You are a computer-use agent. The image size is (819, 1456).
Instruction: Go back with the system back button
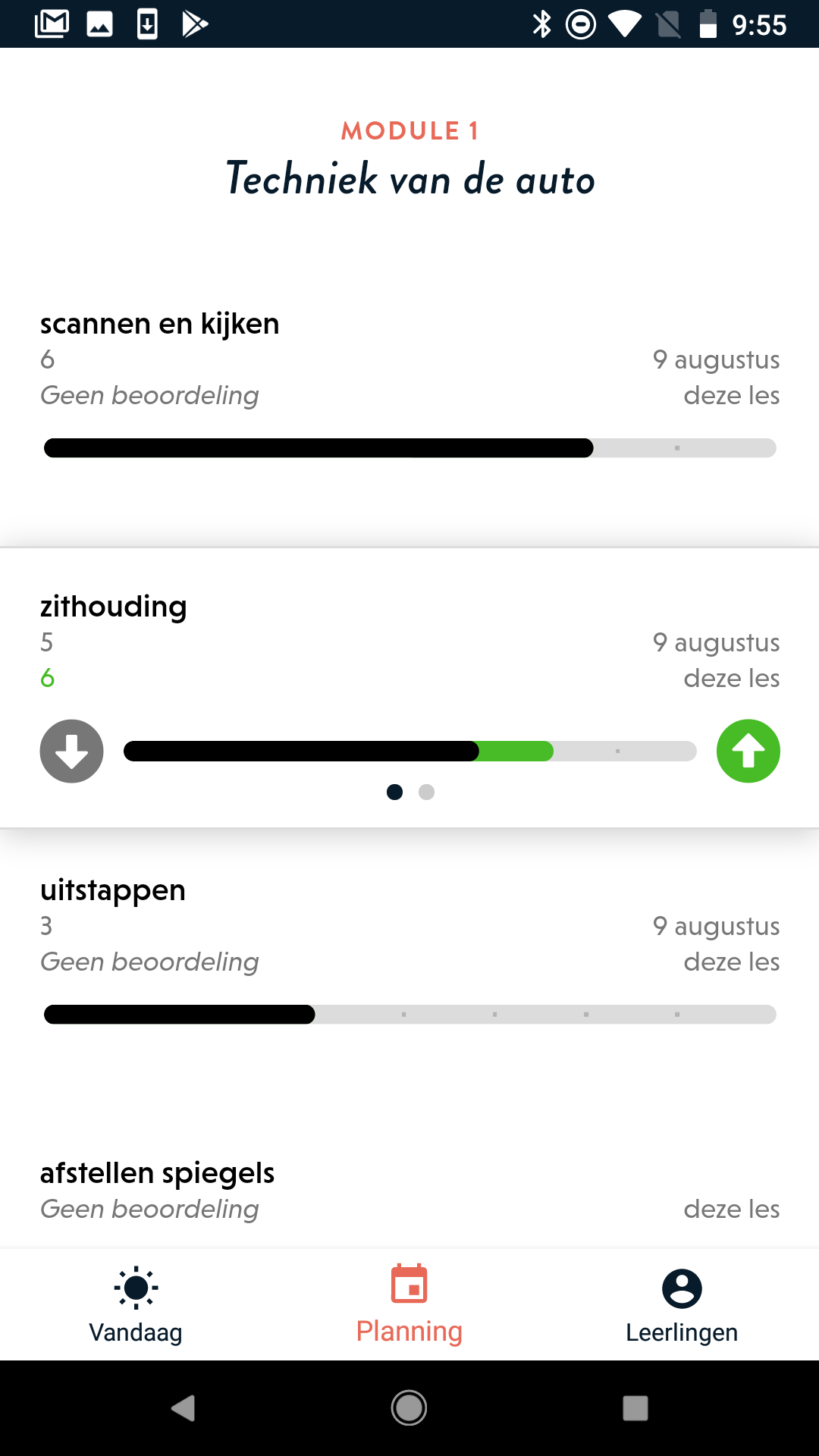(183, 1408)
